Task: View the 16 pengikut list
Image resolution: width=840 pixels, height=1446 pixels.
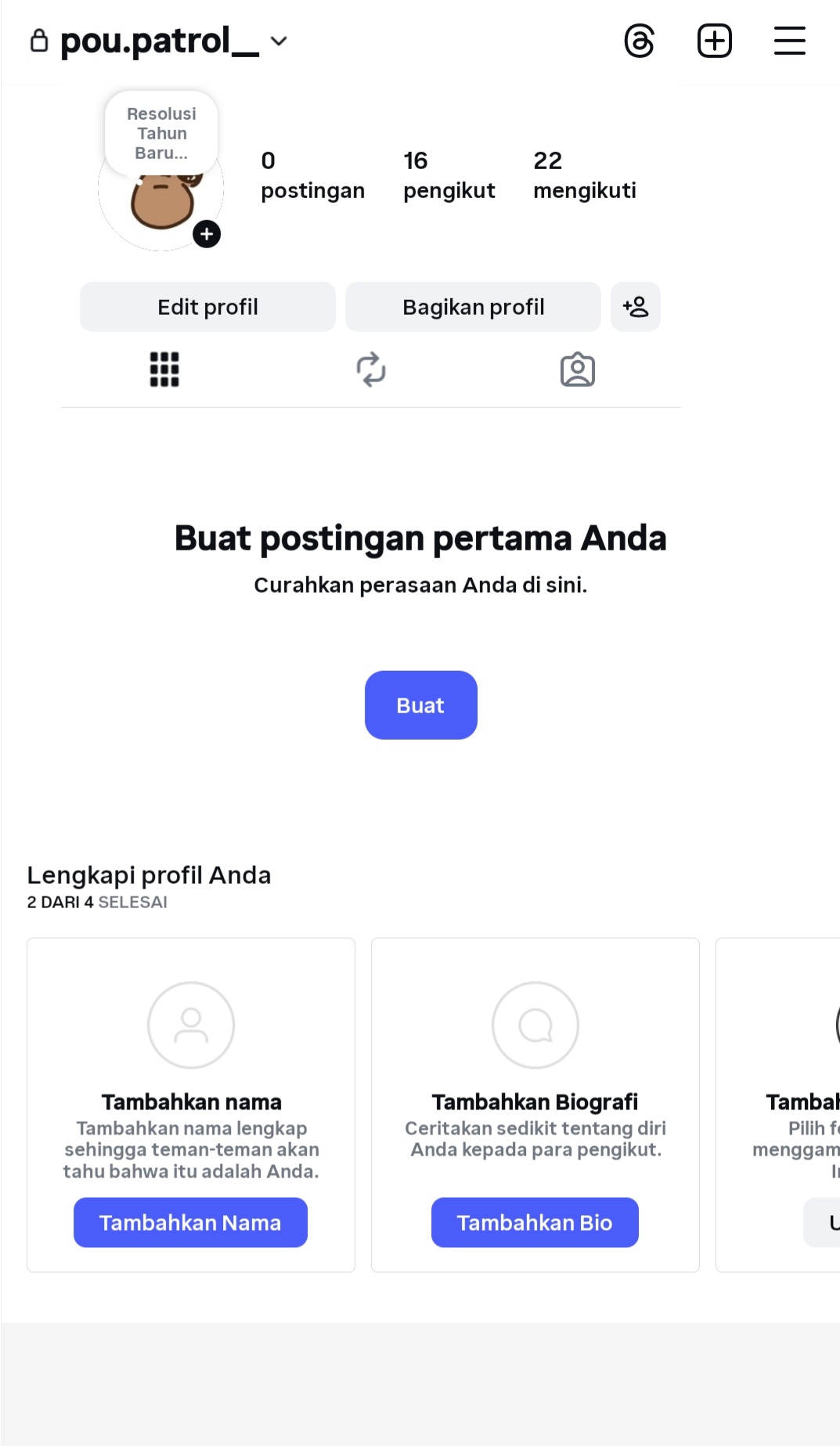Action: [449, 175]
